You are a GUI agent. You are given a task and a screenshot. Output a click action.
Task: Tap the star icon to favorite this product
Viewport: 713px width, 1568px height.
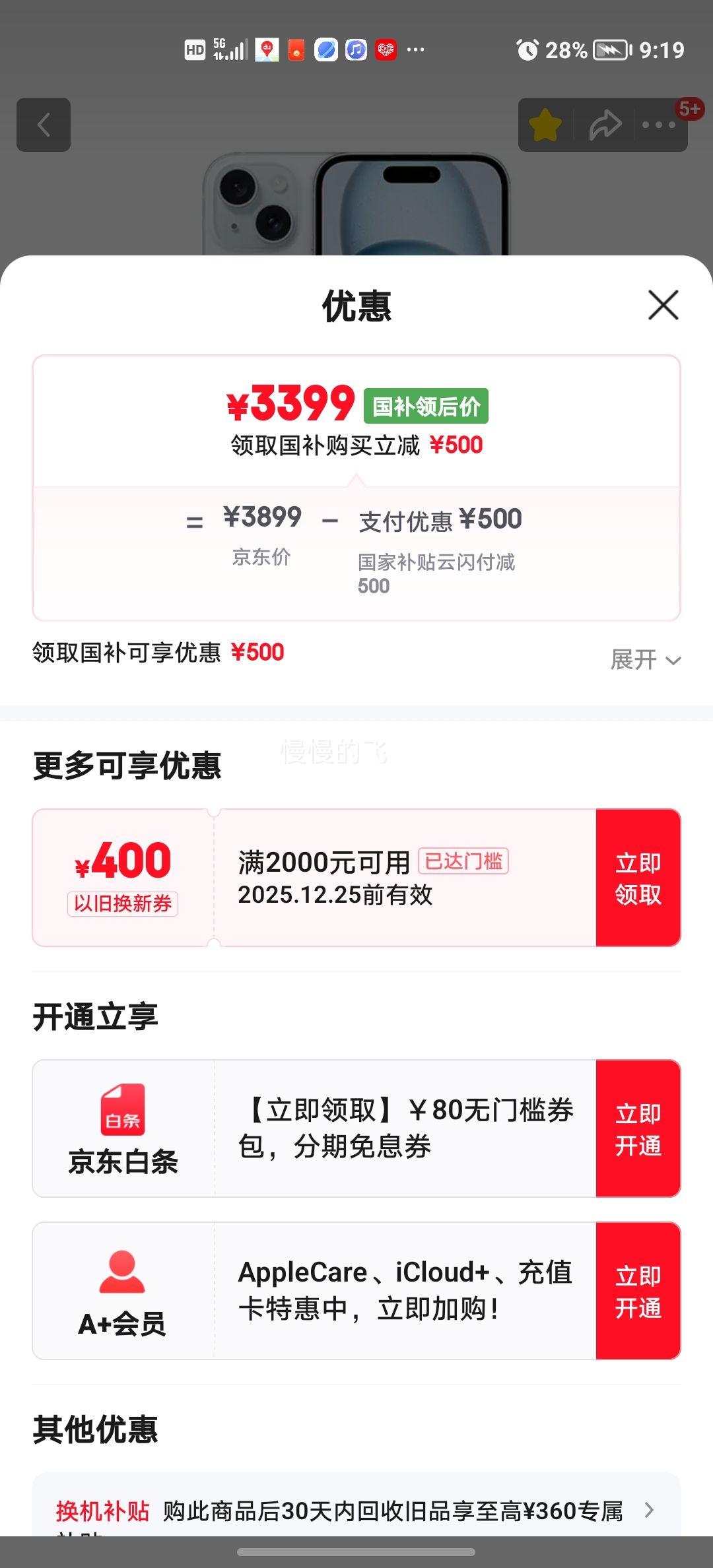click(545, 124)
